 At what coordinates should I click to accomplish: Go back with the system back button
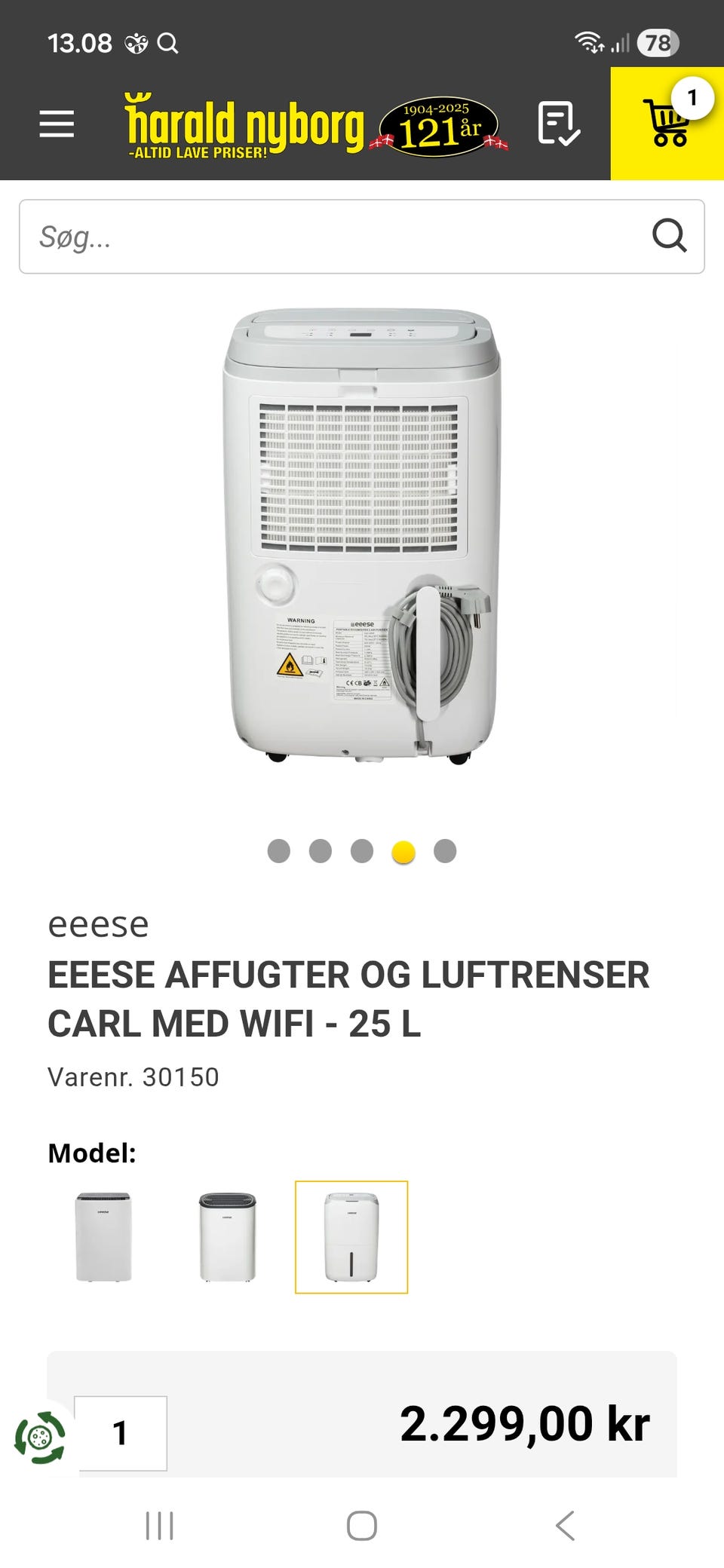pyautogui.click(x=565, y=1526)
